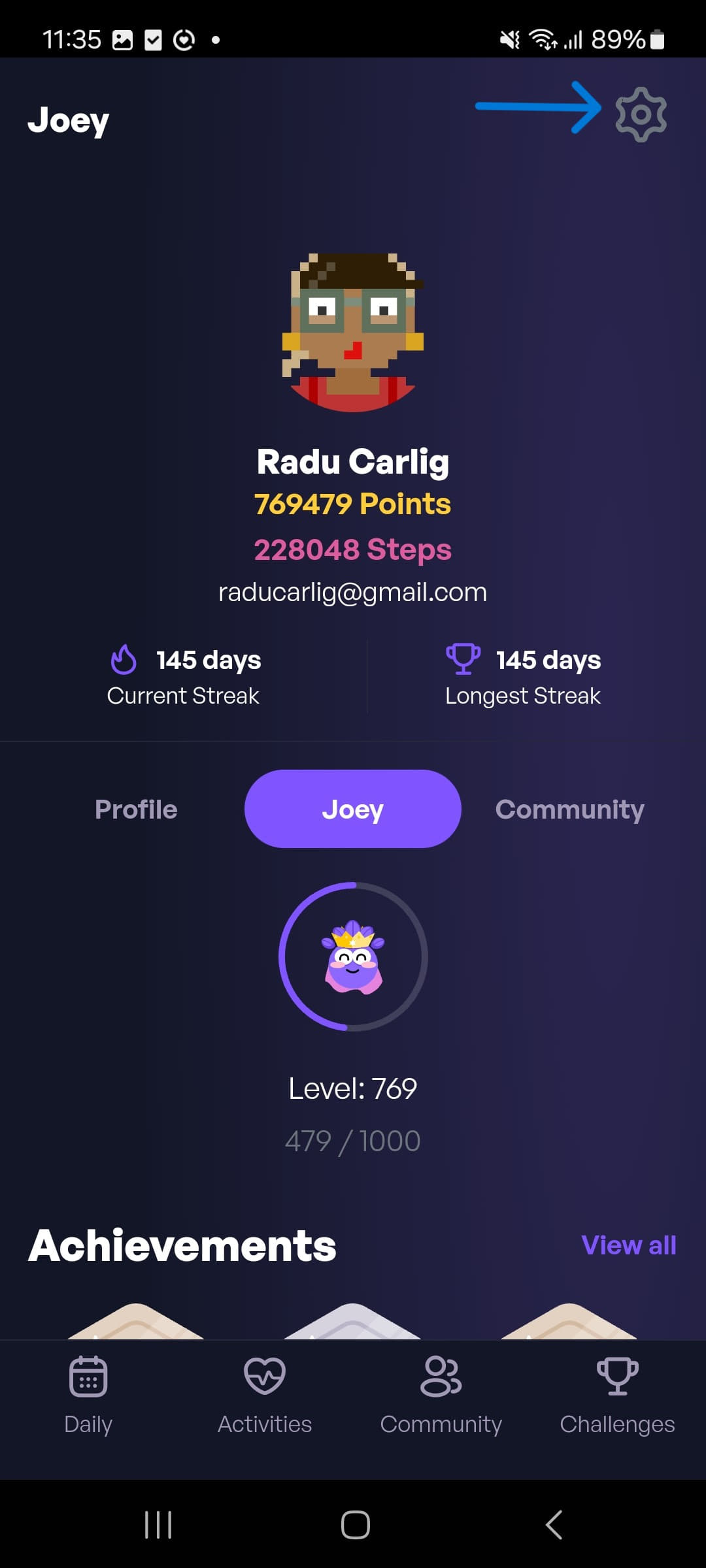Open the Activities section
The height and width of the screenshot is (1568, 706).
[265, 1394]
